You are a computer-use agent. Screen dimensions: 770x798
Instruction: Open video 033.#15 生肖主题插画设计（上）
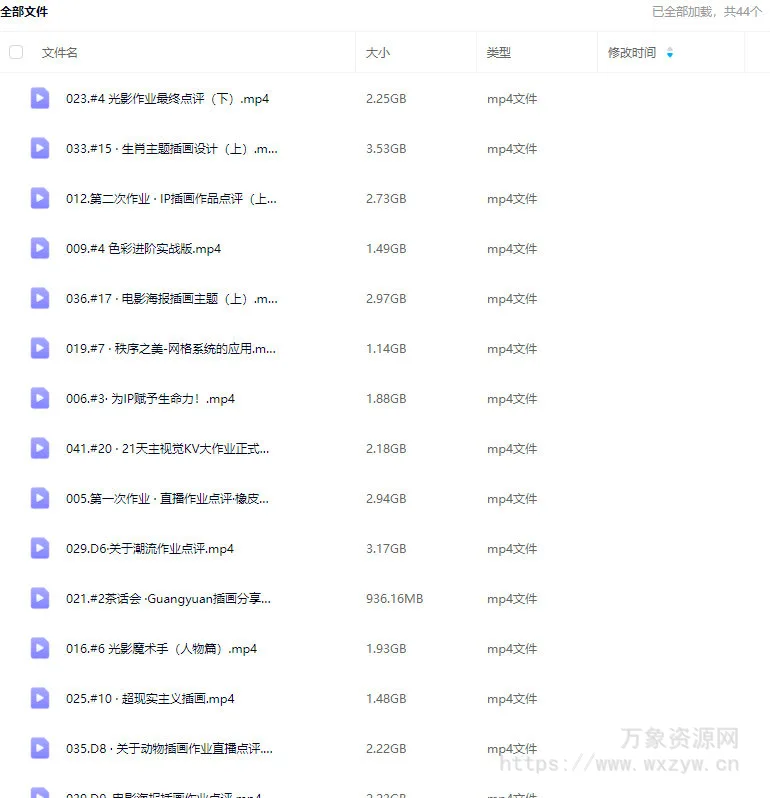click(171, 149)
